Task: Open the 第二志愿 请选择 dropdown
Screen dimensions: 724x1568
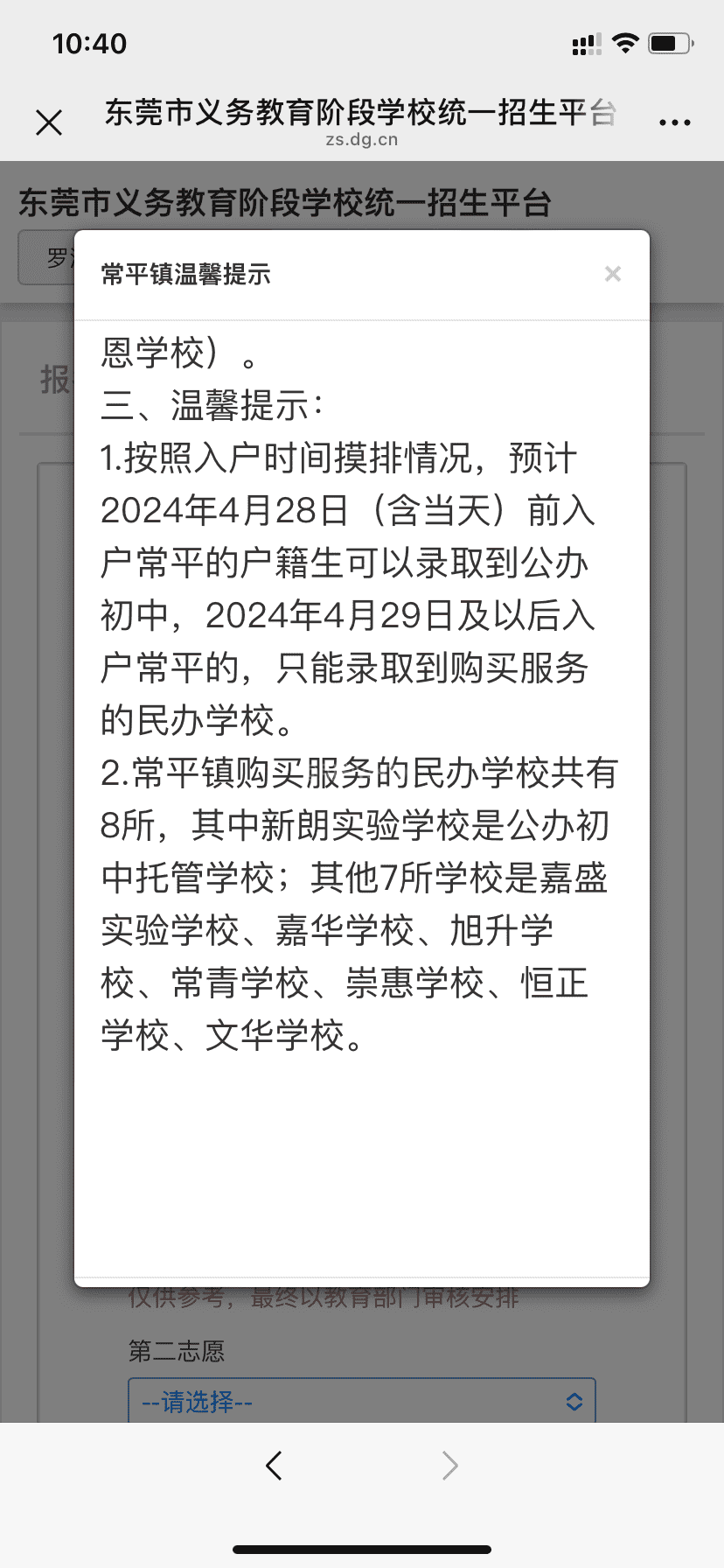Action: (362, 1400)
